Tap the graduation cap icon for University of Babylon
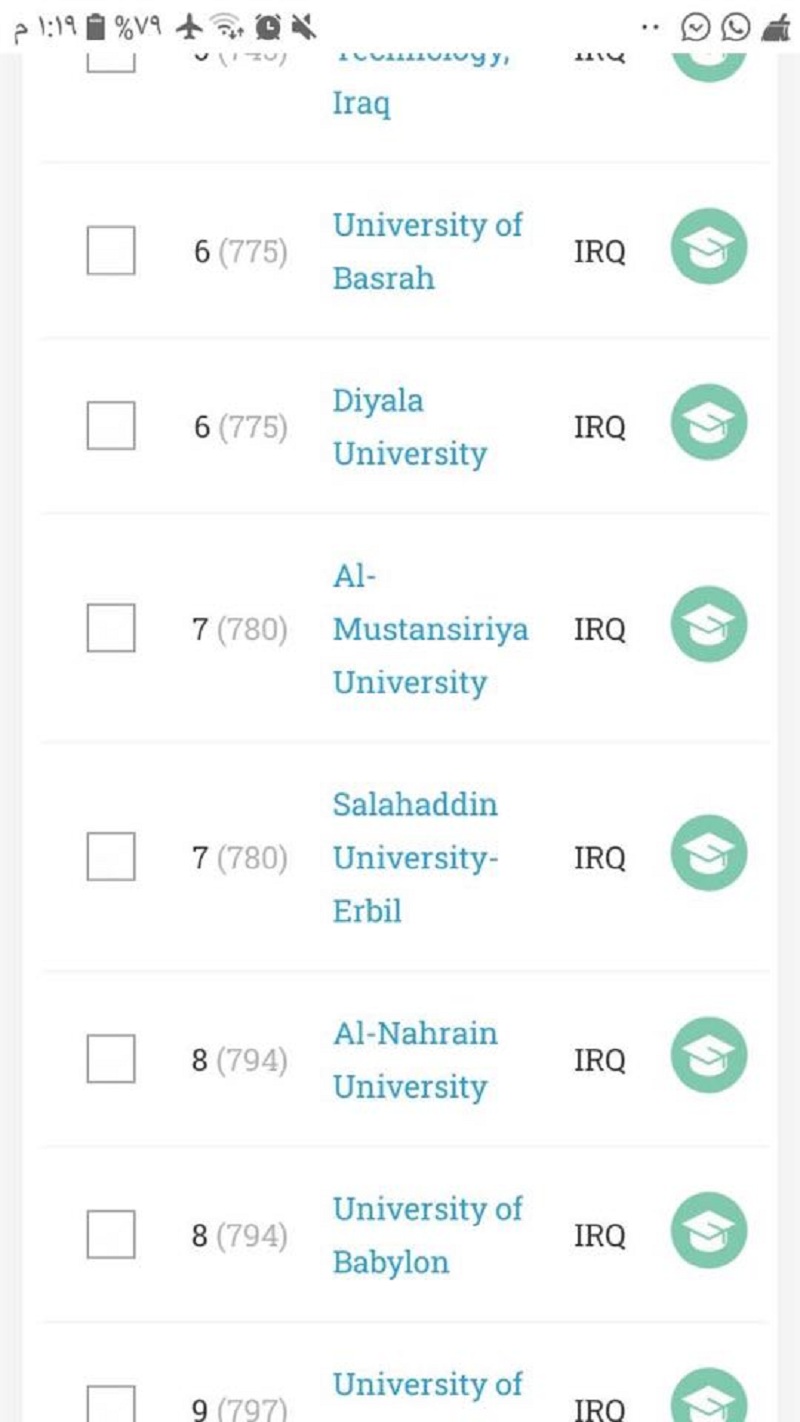This screenshot has height=1422, width=800. tap(708, 1231)
